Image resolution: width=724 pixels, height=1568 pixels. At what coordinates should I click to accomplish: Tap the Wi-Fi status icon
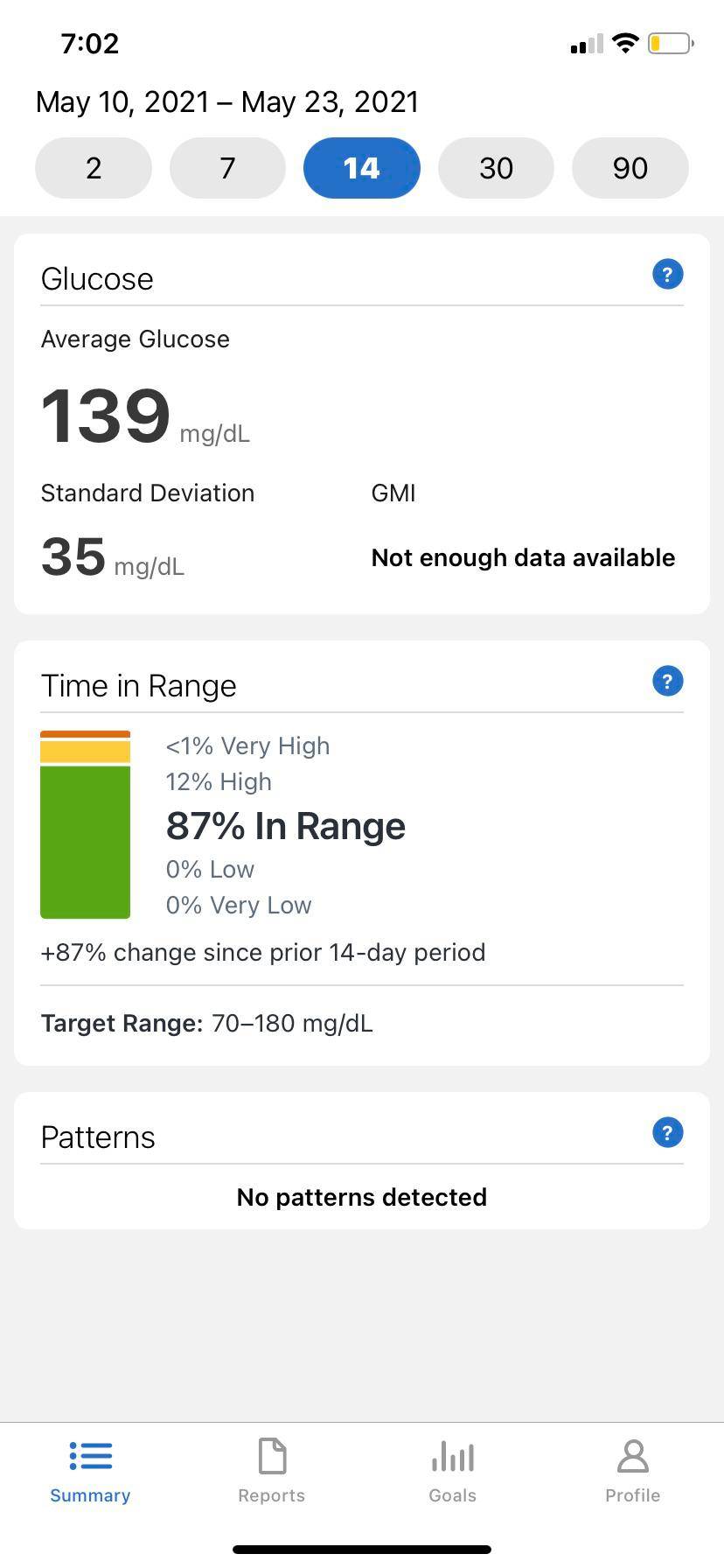(625, 42)
